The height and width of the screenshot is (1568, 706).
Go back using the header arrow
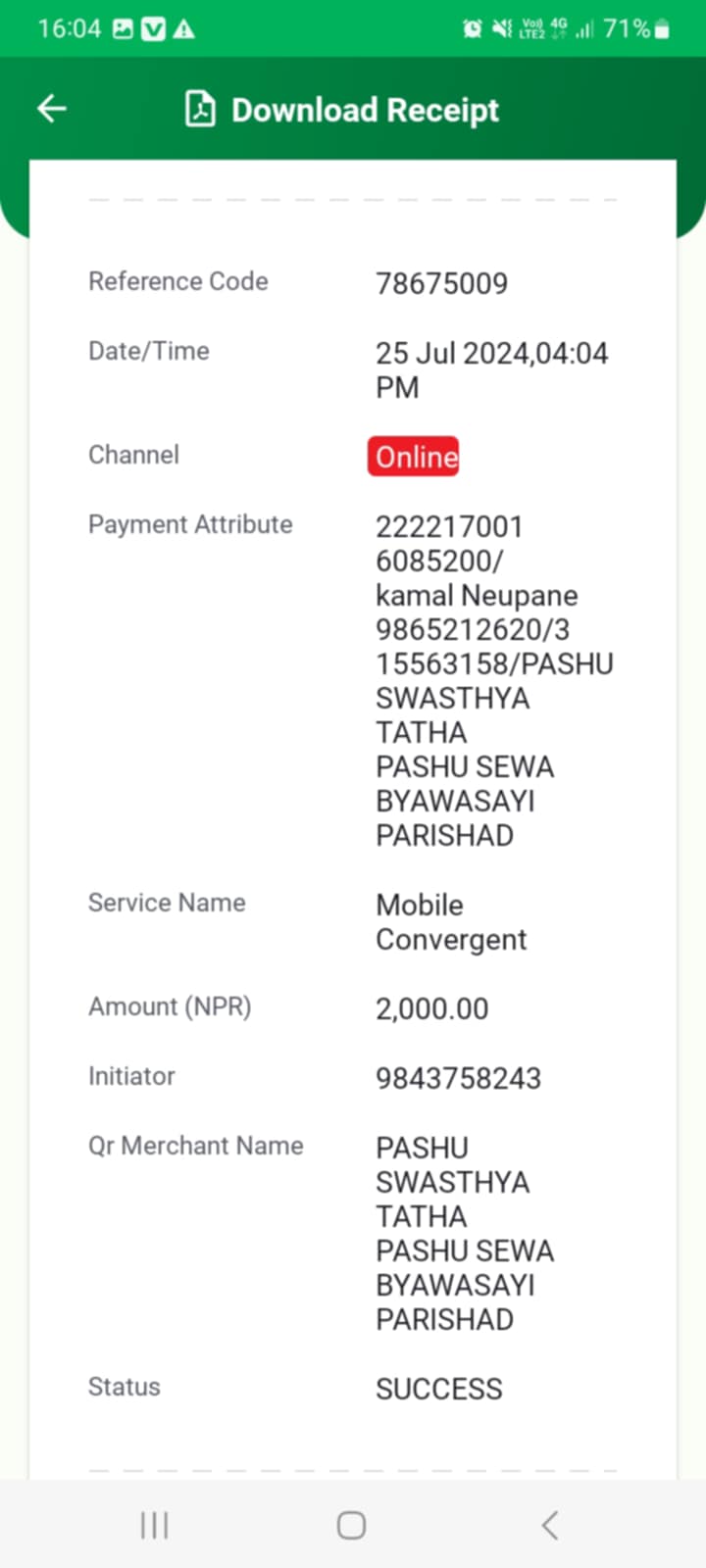pyautogui.click(x=52, y=109)
